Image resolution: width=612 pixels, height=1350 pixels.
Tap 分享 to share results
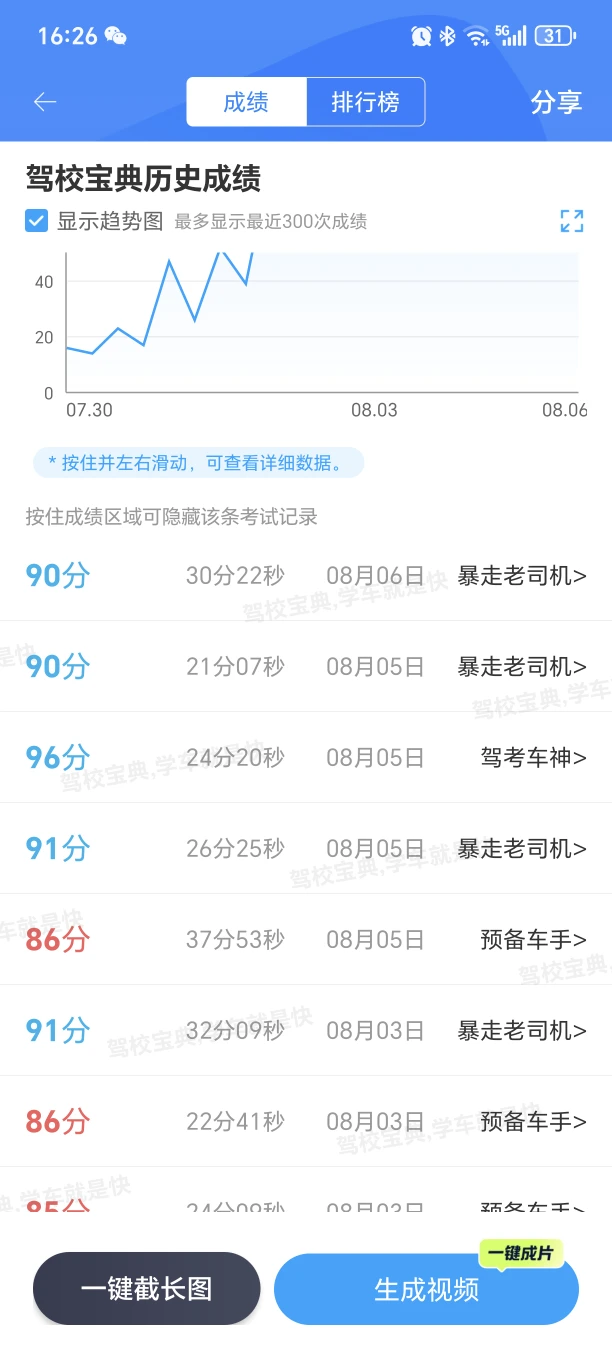[x=556, y=102]
